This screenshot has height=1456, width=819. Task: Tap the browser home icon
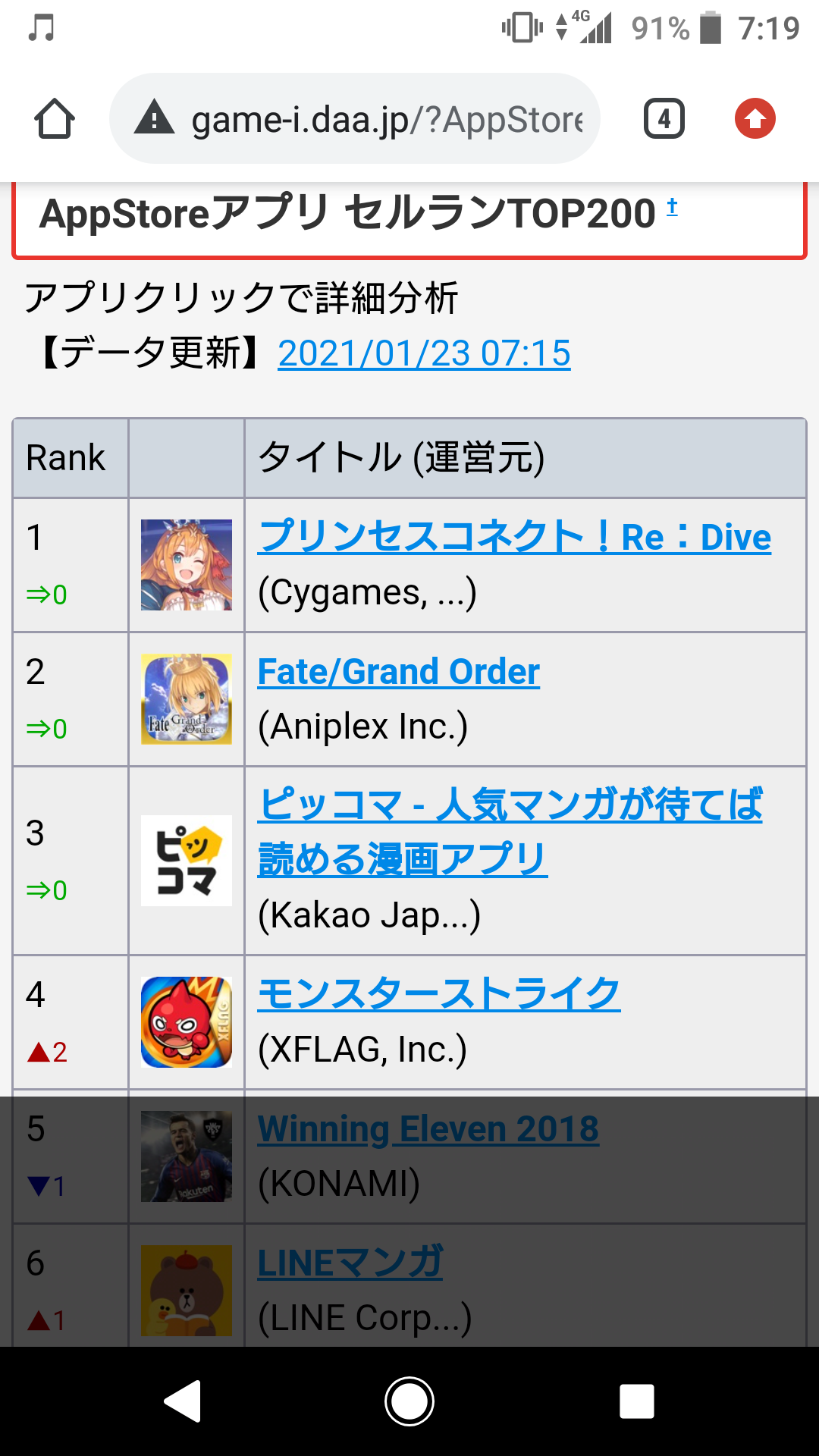(x=55, y=119)
